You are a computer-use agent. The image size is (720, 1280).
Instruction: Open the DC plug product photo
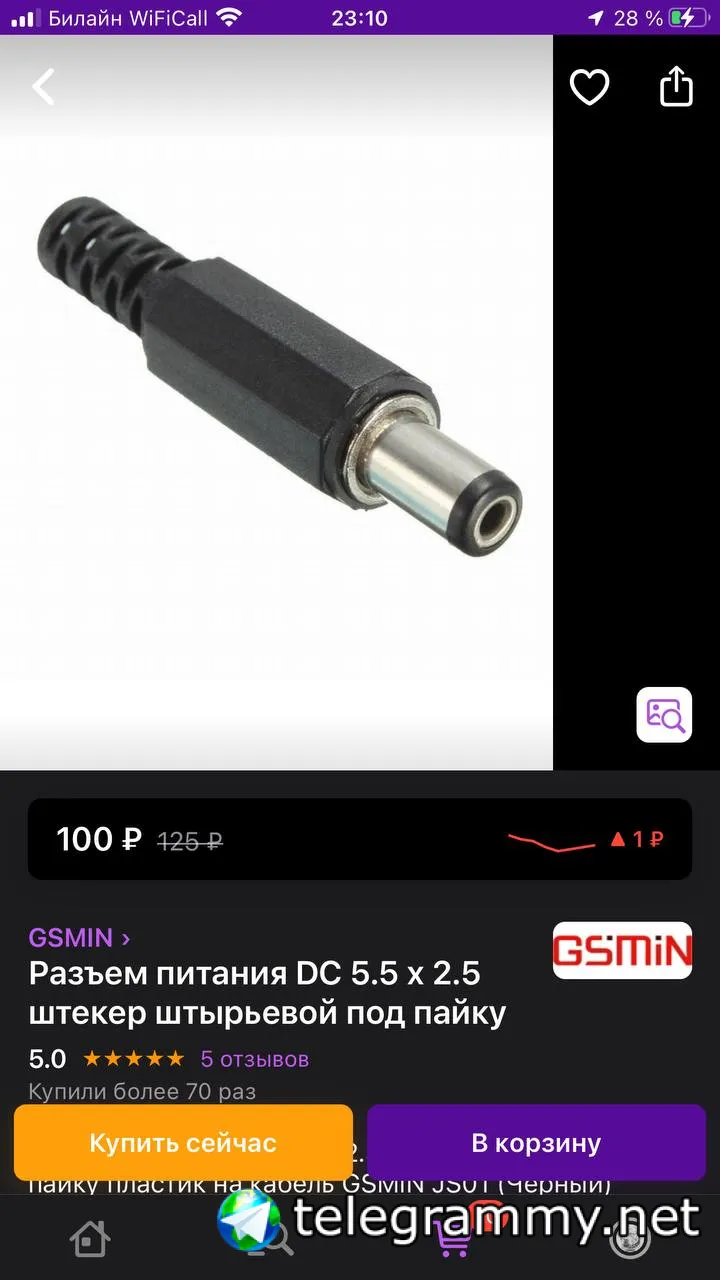(276, 400)
